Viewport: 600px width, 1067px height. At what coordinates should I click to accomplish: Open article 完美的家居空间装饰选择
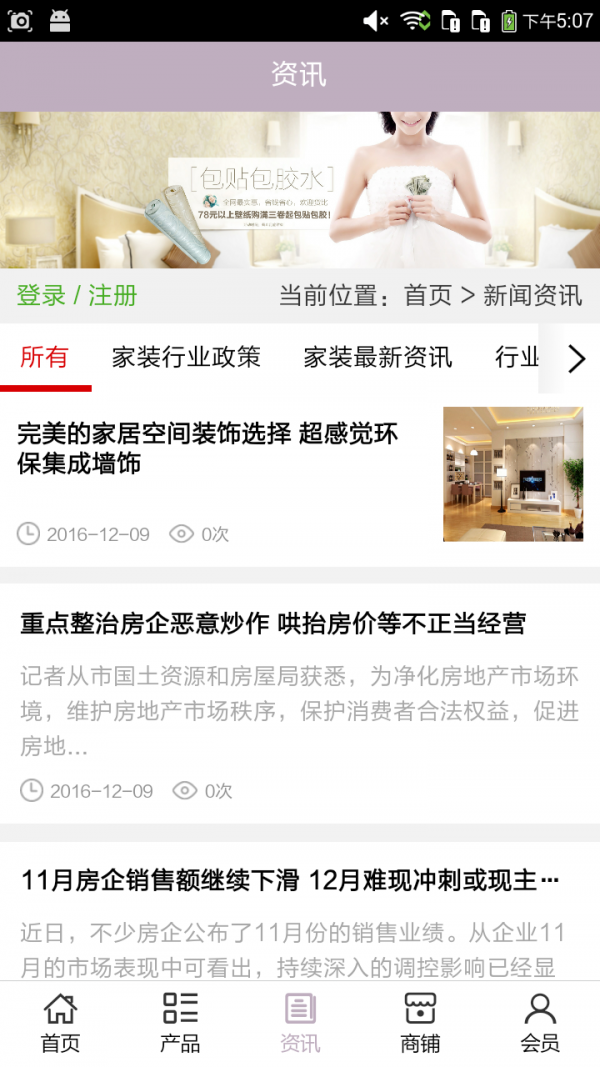208,448
